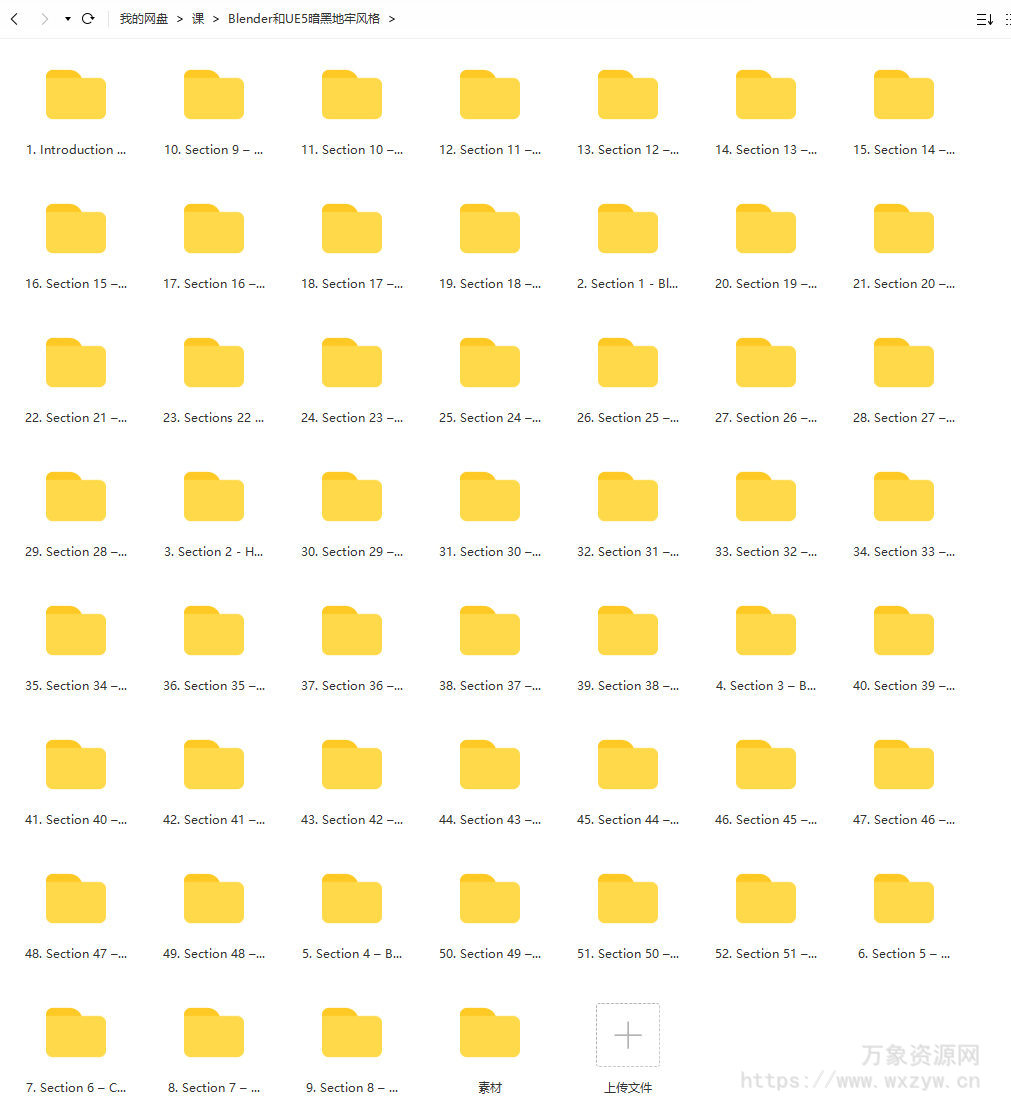Open the 4. Section 3 – B... folder
The height and width of the screenshot is (1115, 1011).
tap(766, 632)
